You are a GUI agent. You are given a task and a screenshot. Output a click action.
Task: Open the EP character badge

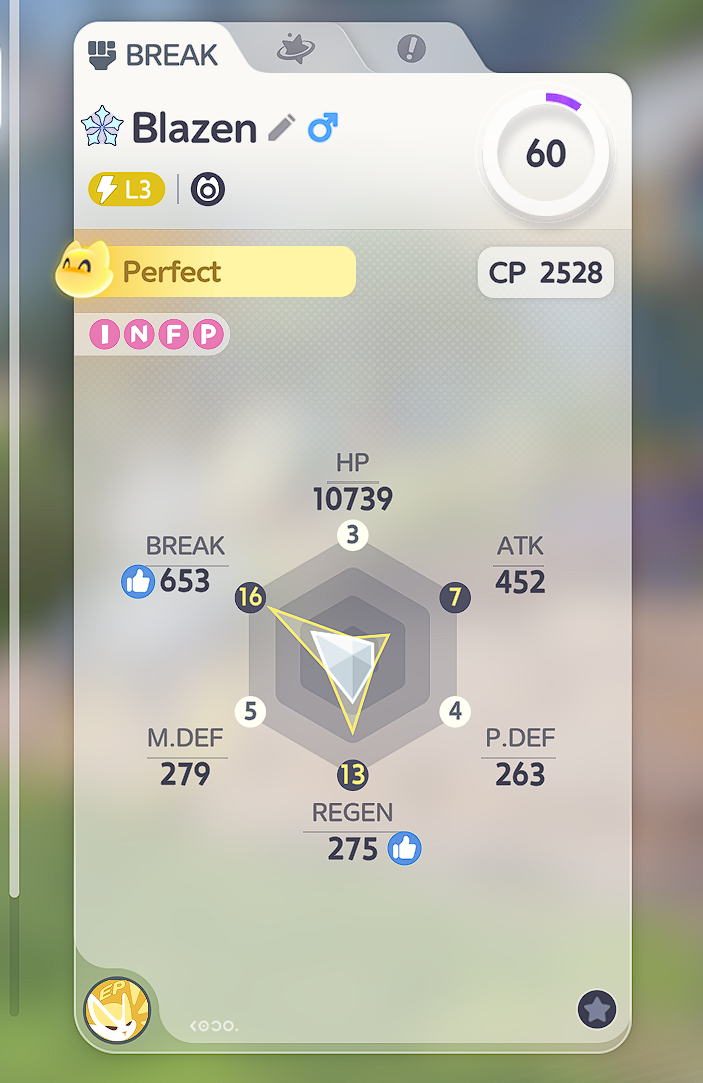[x=117, y=1010]
